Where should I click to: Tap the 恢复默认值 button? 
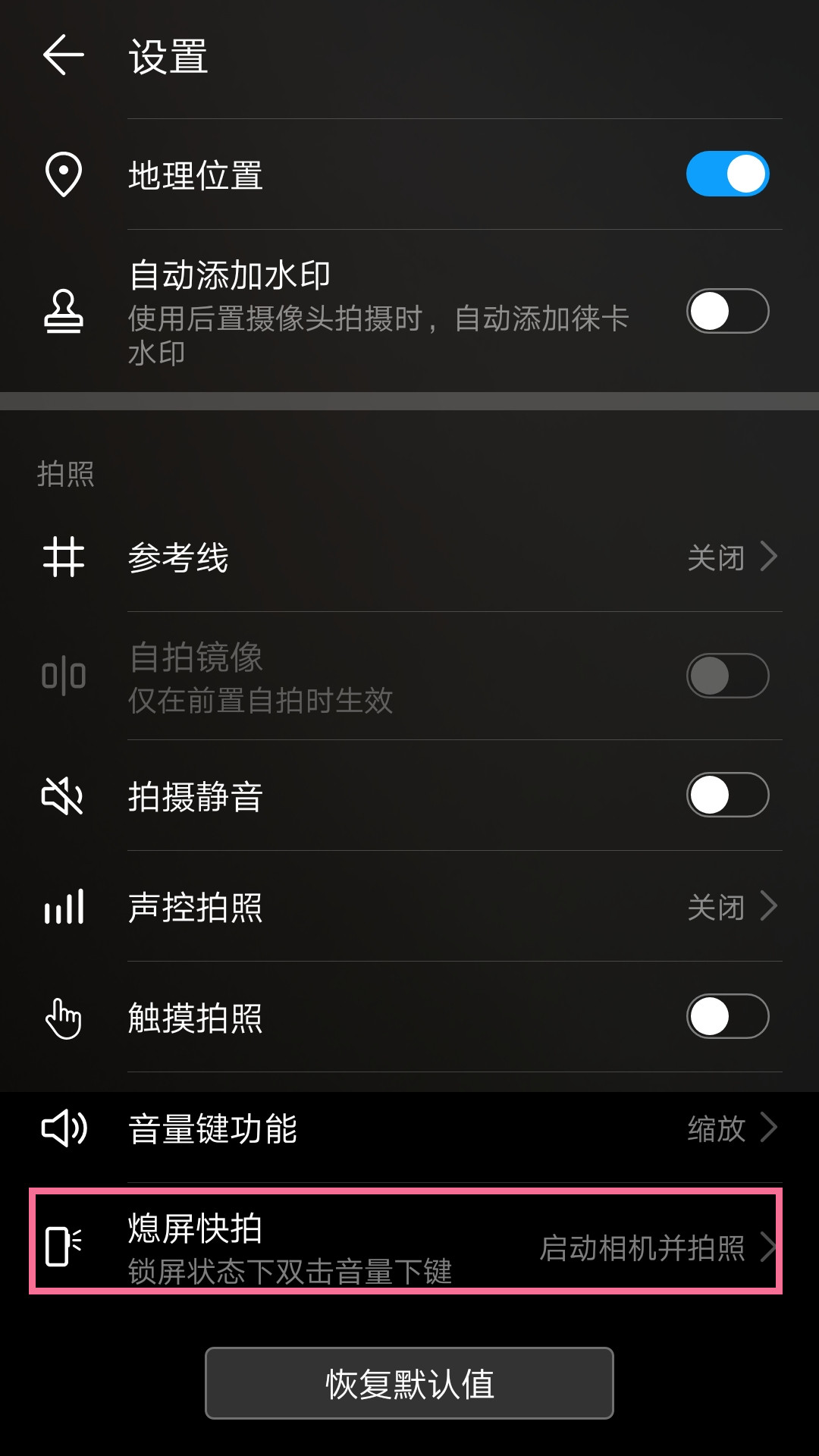pos(409,1383)
